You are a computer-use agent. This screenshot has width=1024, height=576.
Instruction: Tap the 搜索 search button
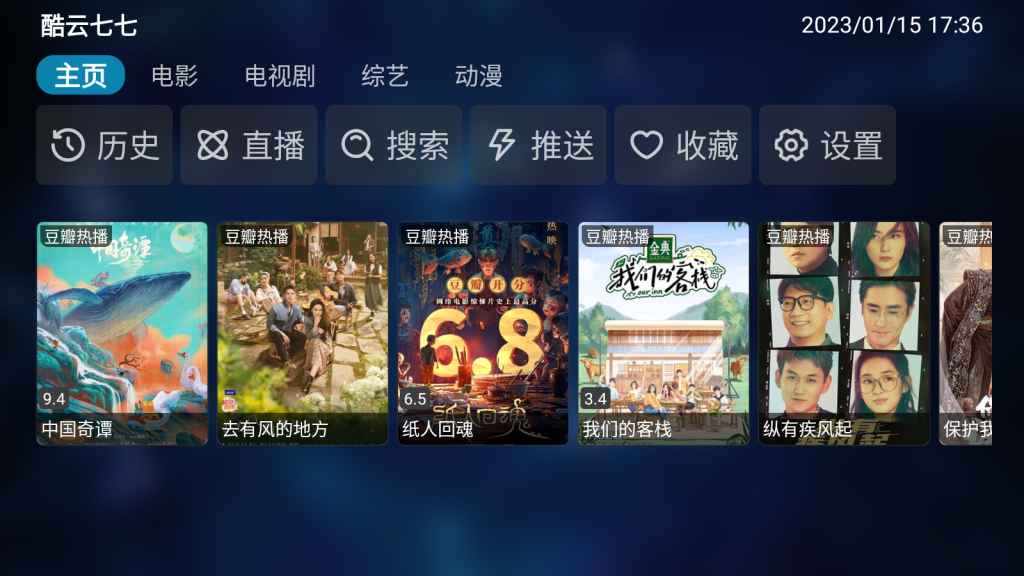point(394,146)
